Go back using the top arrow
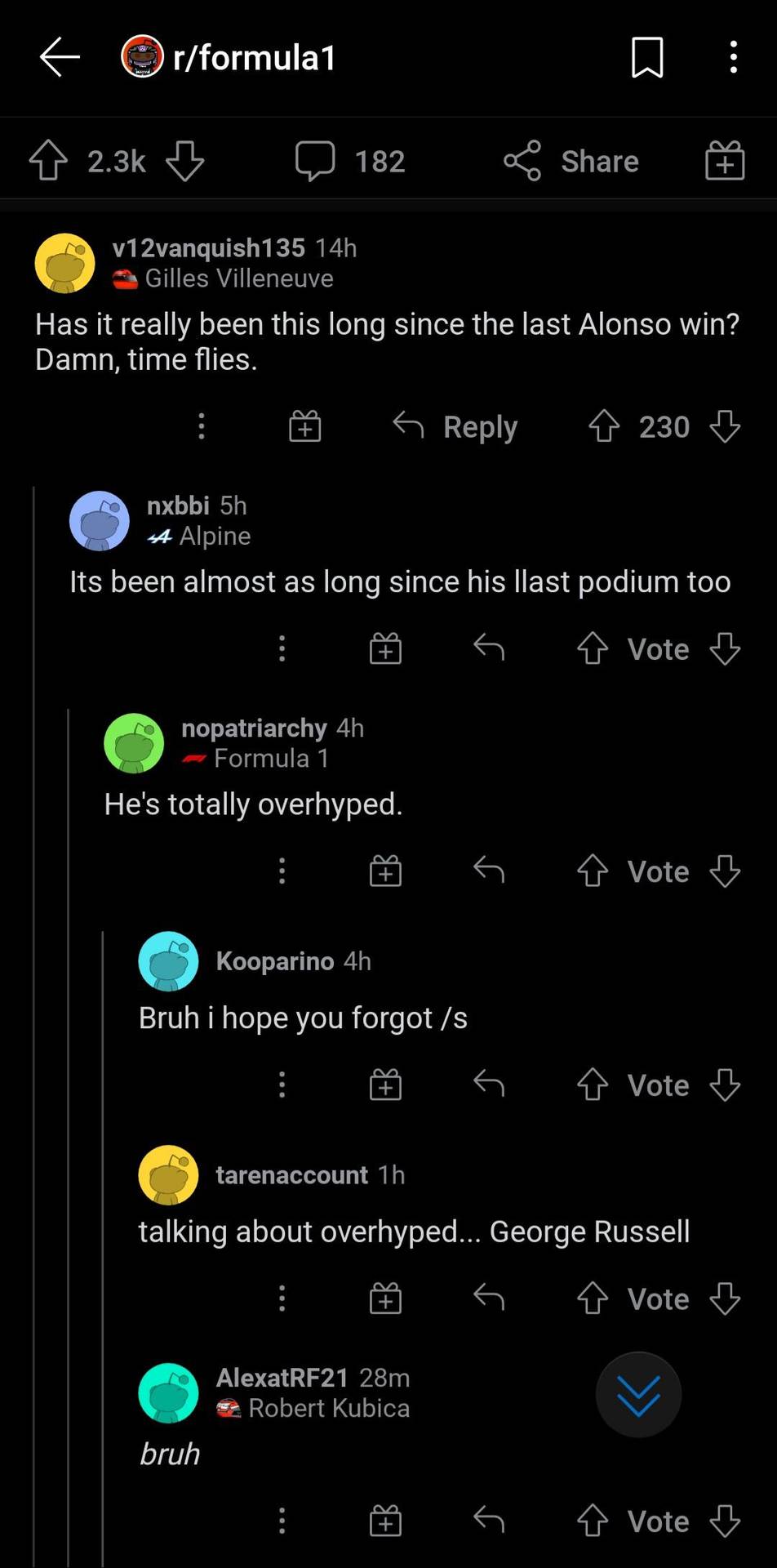 tap(60, 57)
